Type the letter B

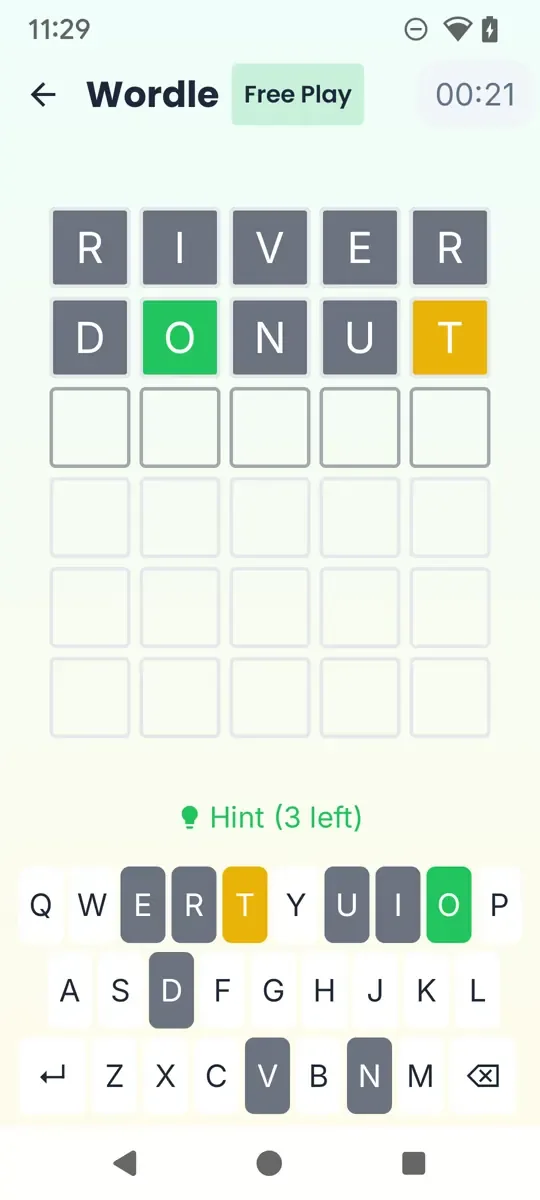319,1076
